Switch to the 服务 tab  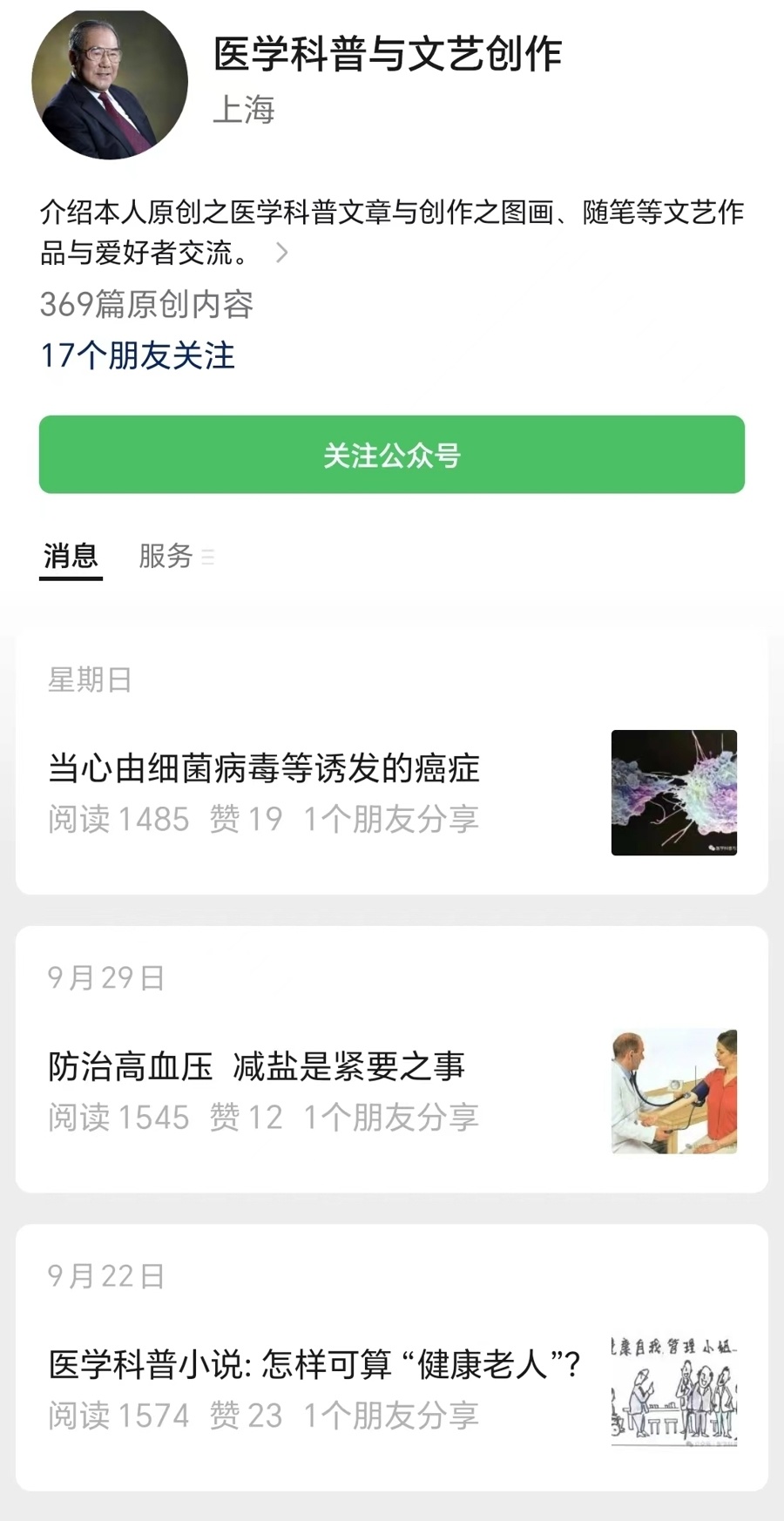(165, 558)
